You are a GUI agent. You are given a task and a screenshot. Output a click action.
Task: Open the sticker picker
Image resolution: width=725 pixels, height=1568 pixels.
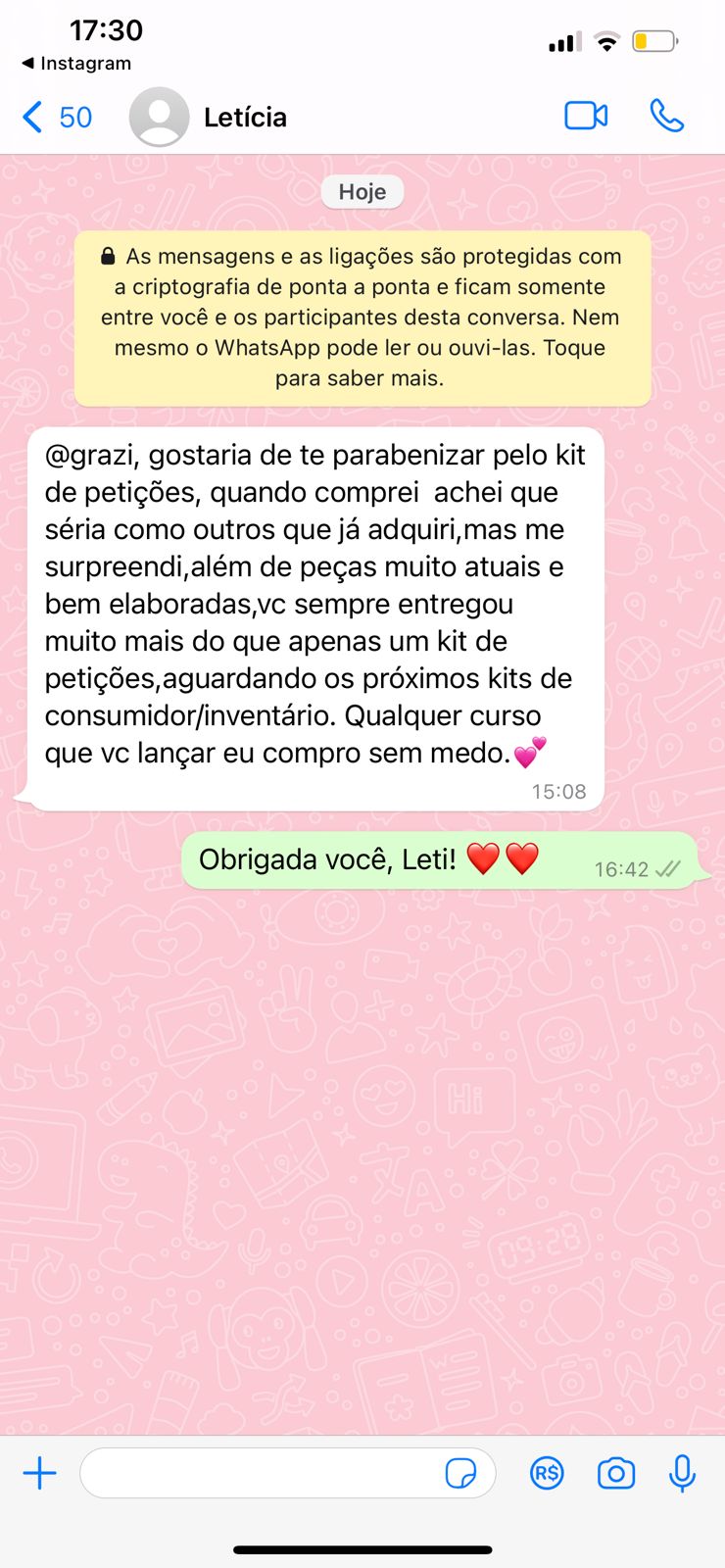[460, 1473]
